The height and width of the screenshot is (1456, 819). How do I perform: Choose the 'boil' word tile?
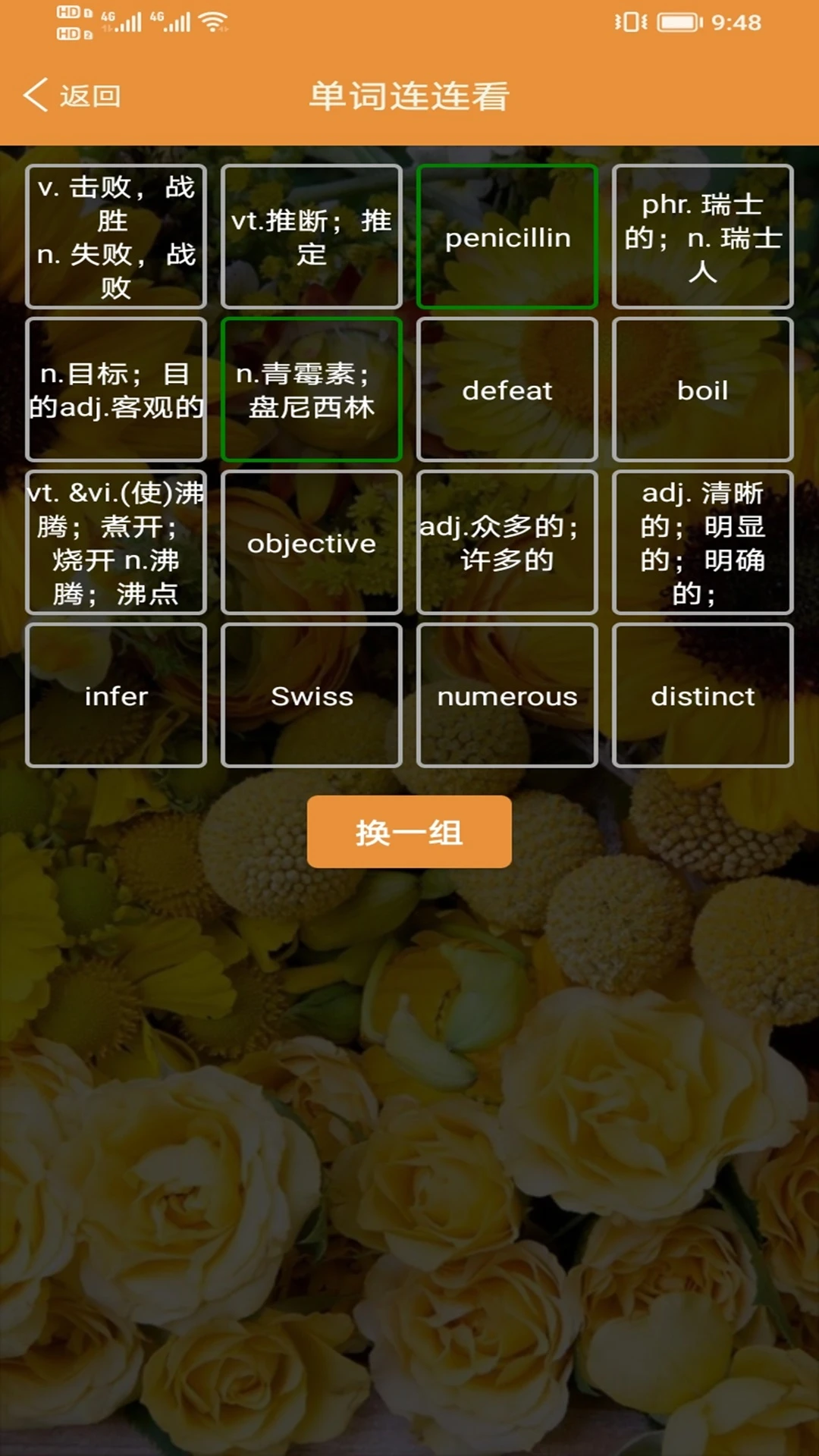pyautogui.click(x=702, y=390)
